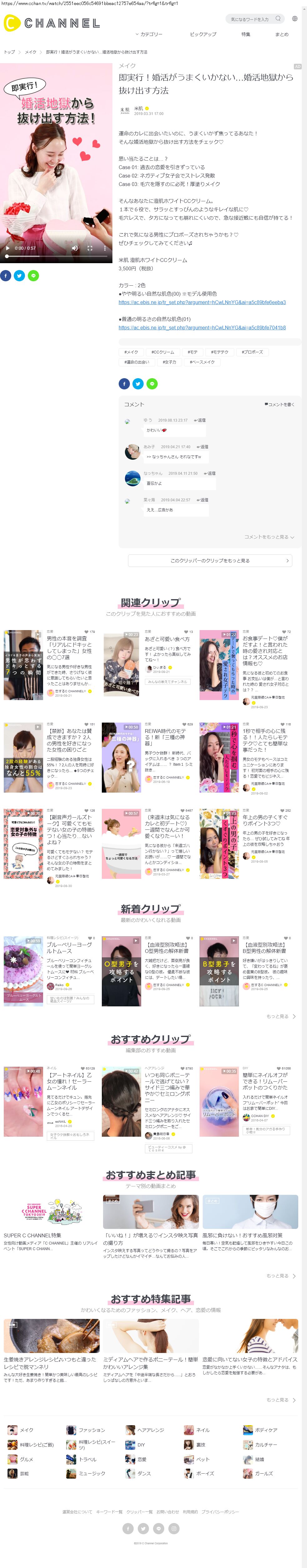Select the #プロポーズ tag
Screen dimensions: 307x1568
[x=252, y=353]
